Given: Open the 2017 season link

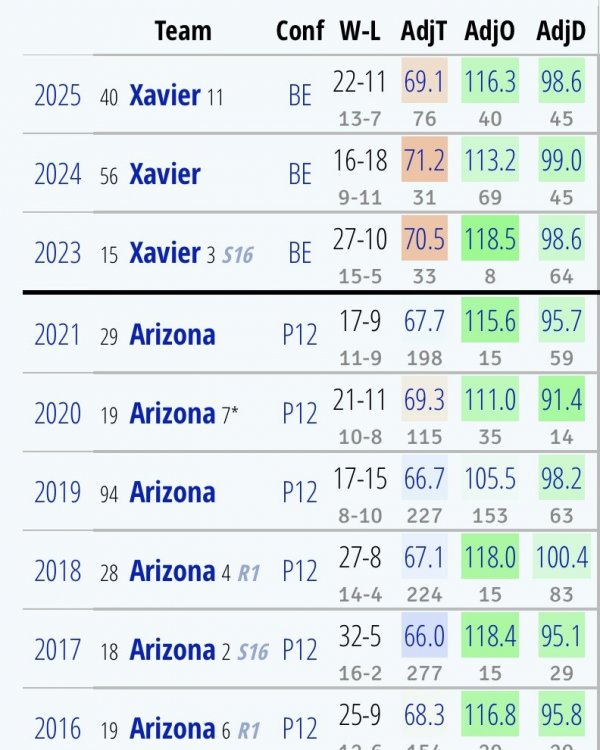Looking at the screenshot, I should click(x=58, y=651).
